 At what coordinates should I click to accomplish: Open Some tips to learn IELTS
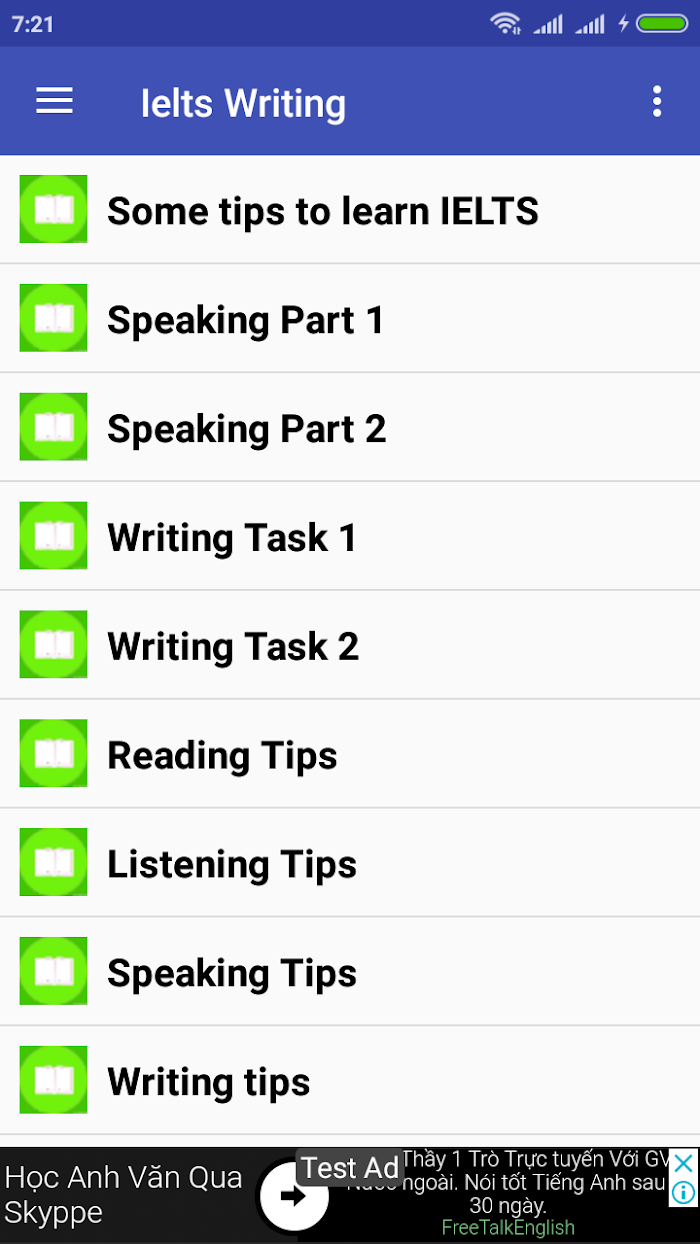point(350,210)
